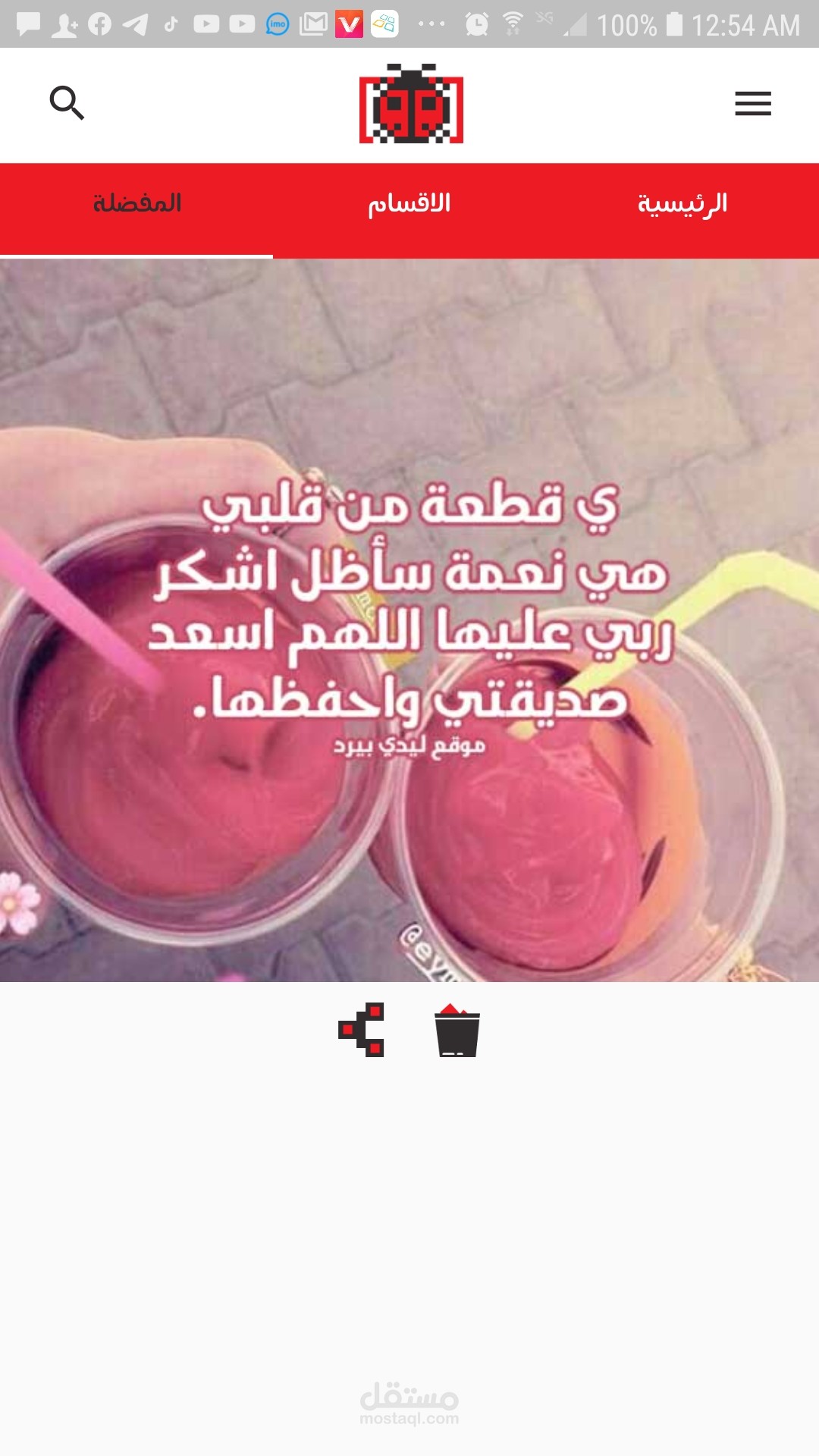Image resolution: width=819 pixels, height=1456 pixels.
Task: Switch to the الاقسام tab
Action: [x=409, y=203]
